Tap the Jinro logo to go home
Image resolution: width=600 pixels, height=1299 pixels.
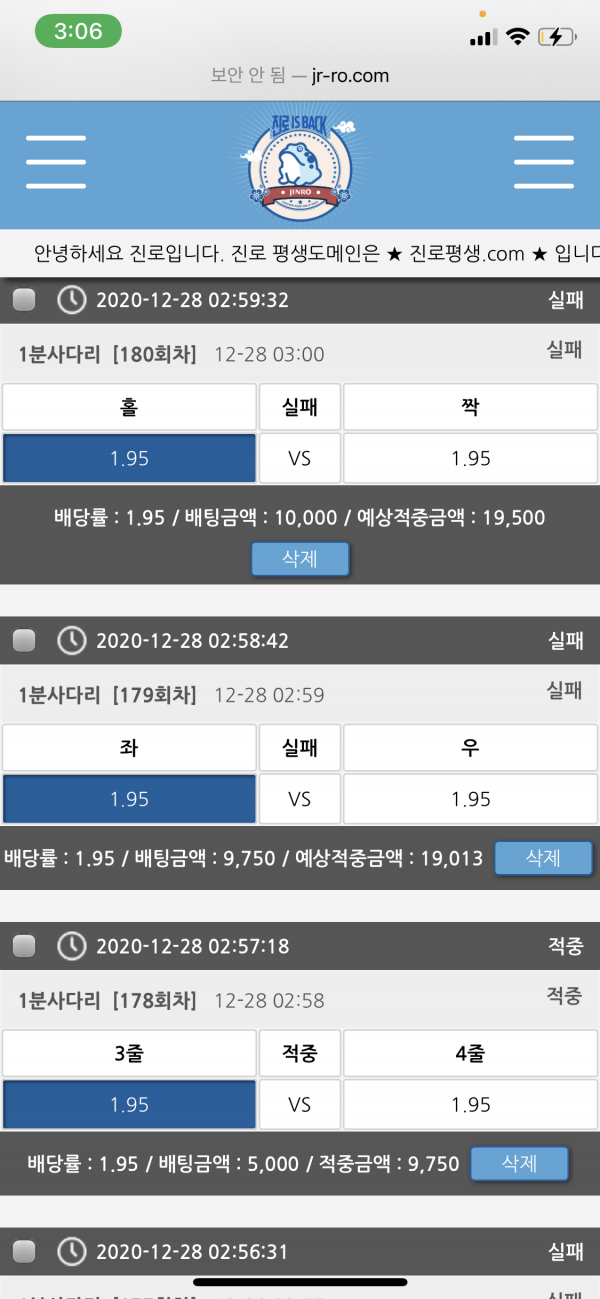300,166
